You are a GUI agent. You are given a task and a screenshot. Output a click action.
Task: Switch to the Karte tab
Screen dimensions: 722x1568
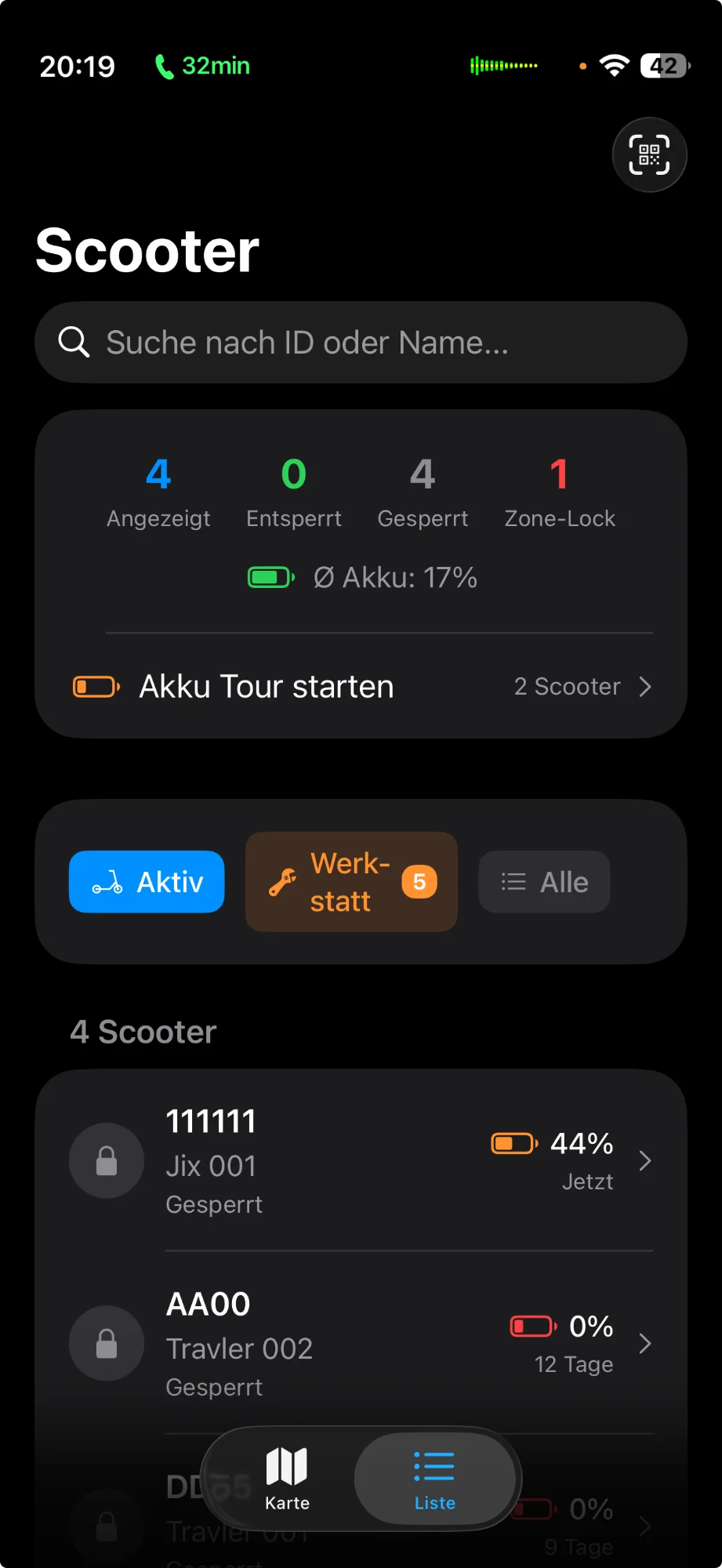point(287,1478)
